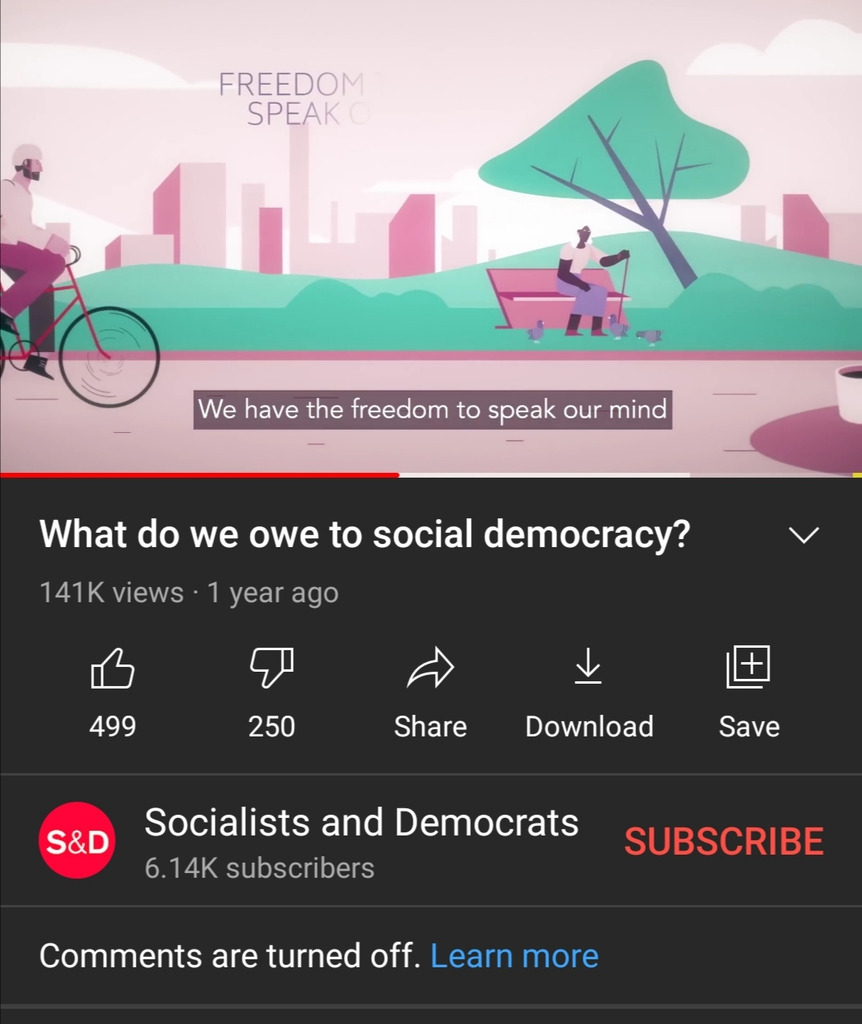Viewport: 862px width, 1024px height.
Task: Save video to a playlist
Action: coord(748,668)
